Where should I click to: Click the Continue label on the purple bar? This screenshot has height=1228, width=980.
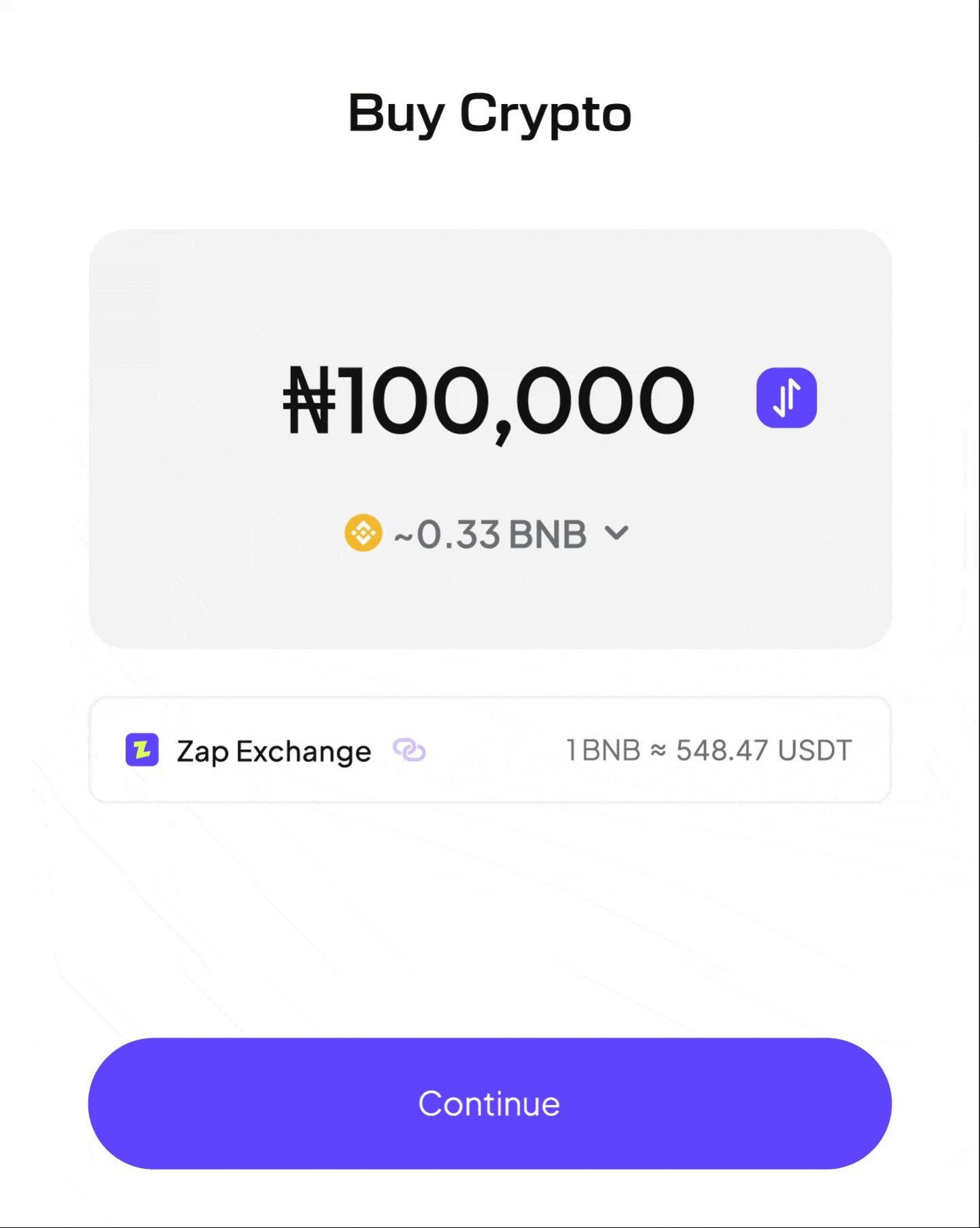(489, 1104)
